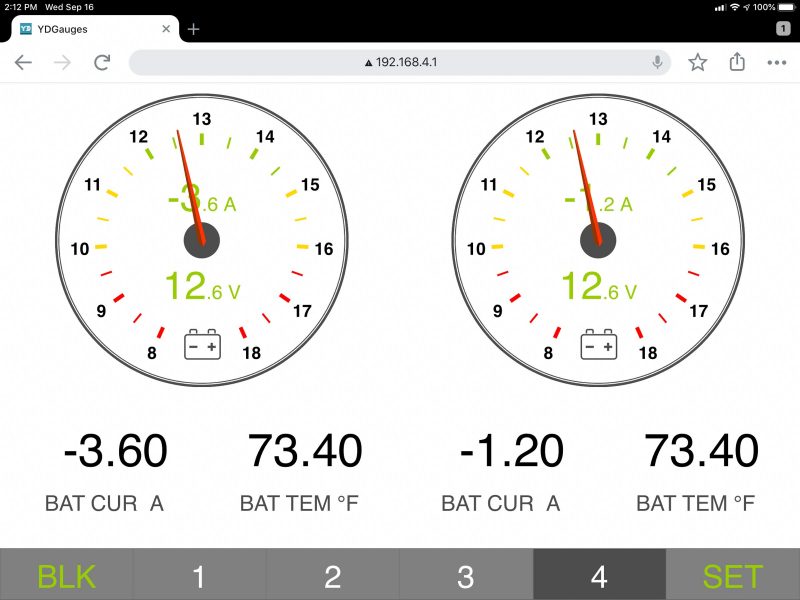Select gauge page 4

tap(599, 576)
